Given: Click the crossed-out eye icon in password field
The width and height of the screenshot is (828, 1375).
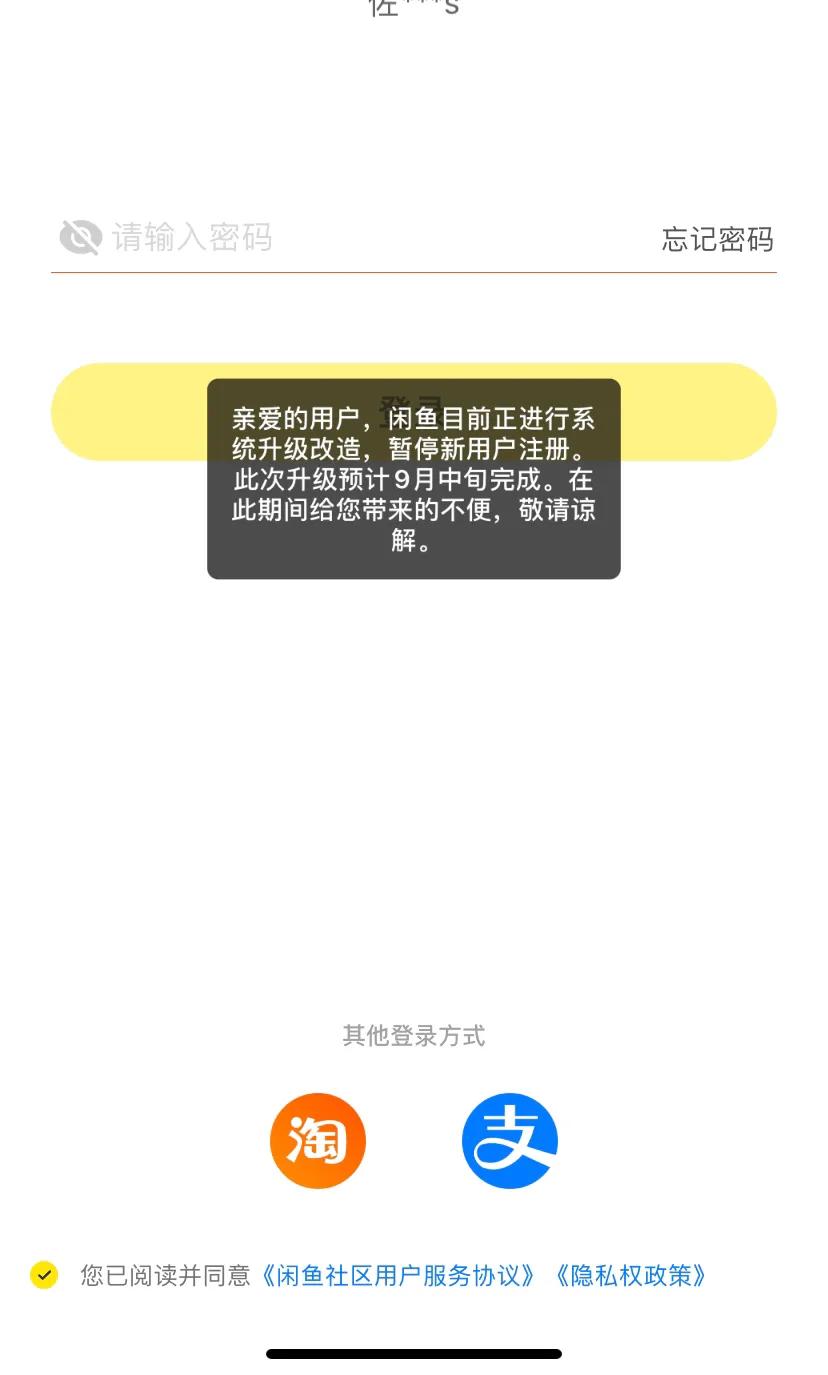Looking at the screenshot, I should 80,237.
